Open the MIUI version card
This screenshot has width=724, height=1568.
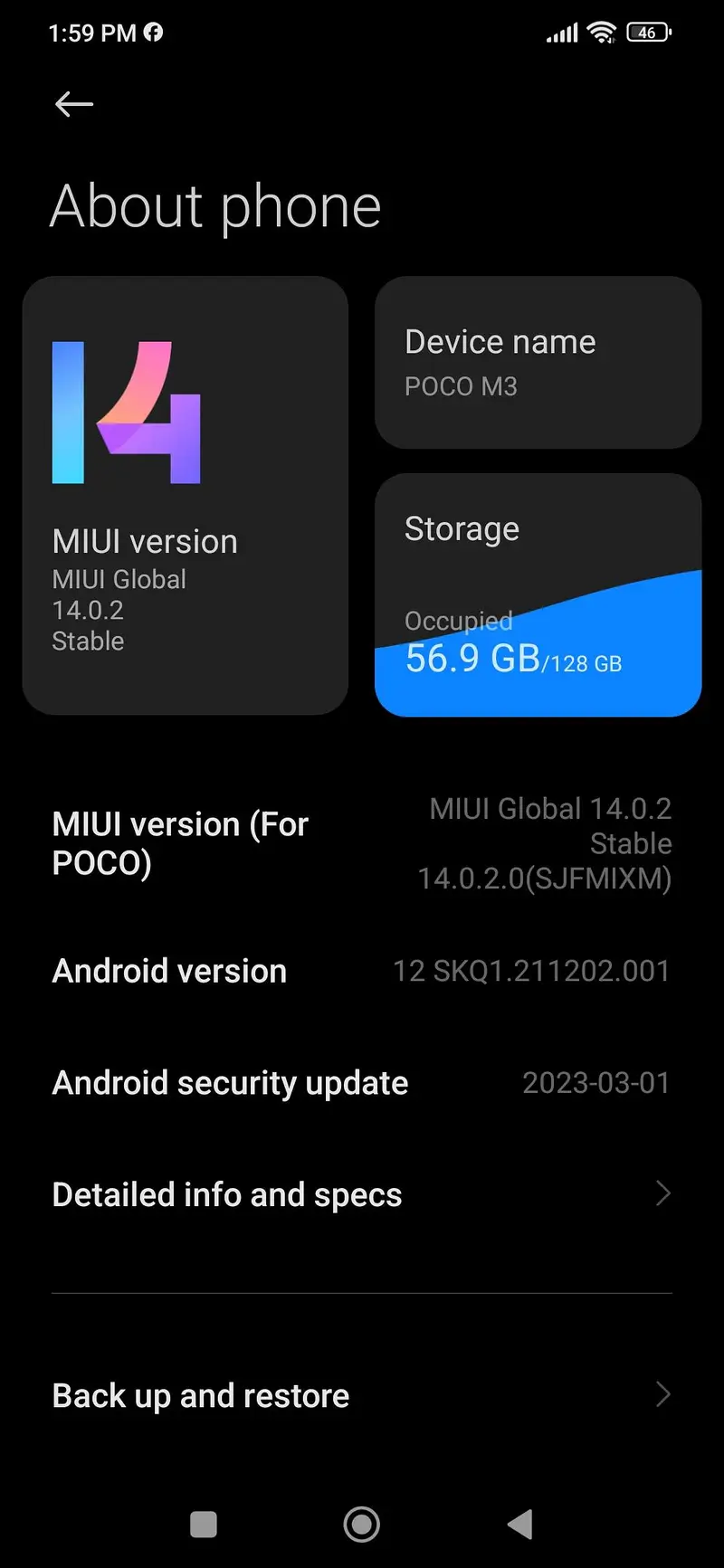coord(185,496)
